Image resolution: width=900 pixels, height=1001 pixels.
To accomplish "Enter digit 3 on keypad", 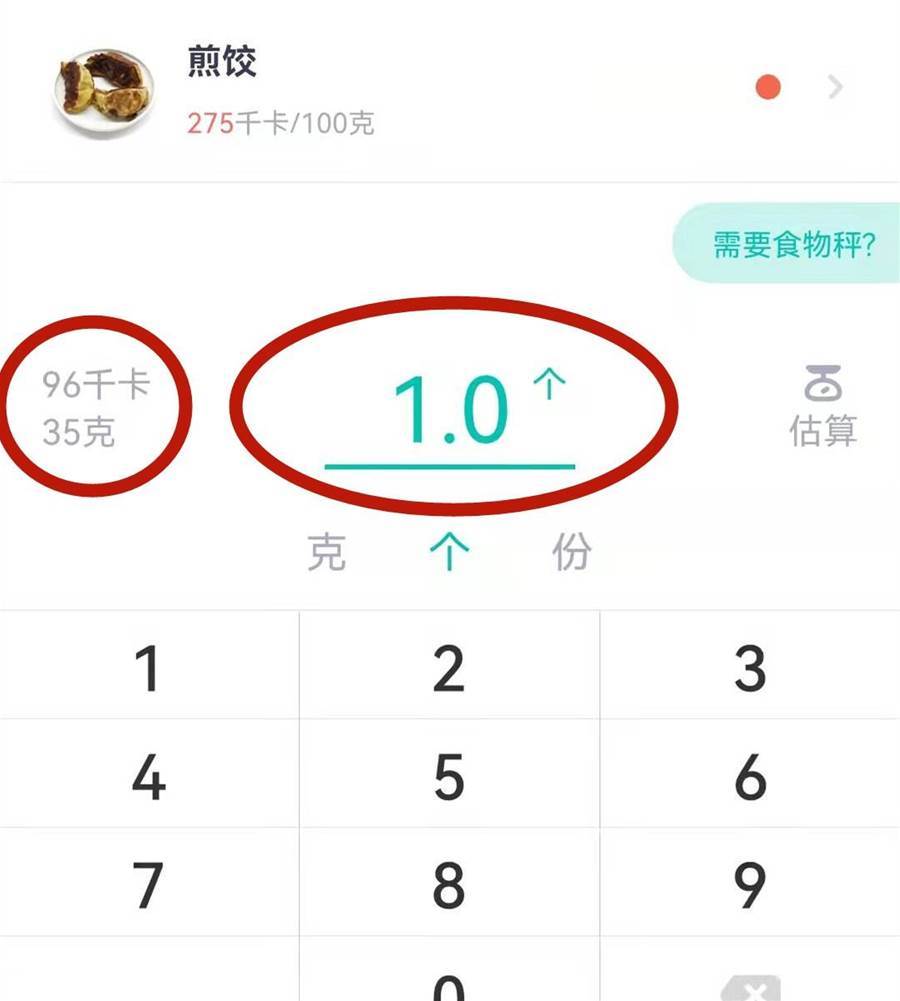I will (x=750, y=668).
